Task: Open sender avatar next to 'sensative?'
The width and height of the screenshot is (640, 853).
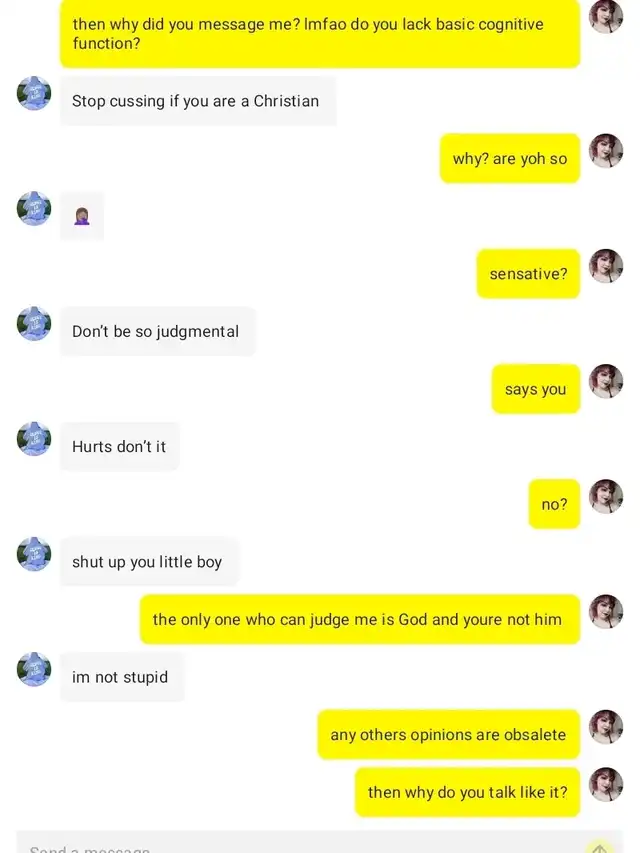Action: tap(606, 266)
